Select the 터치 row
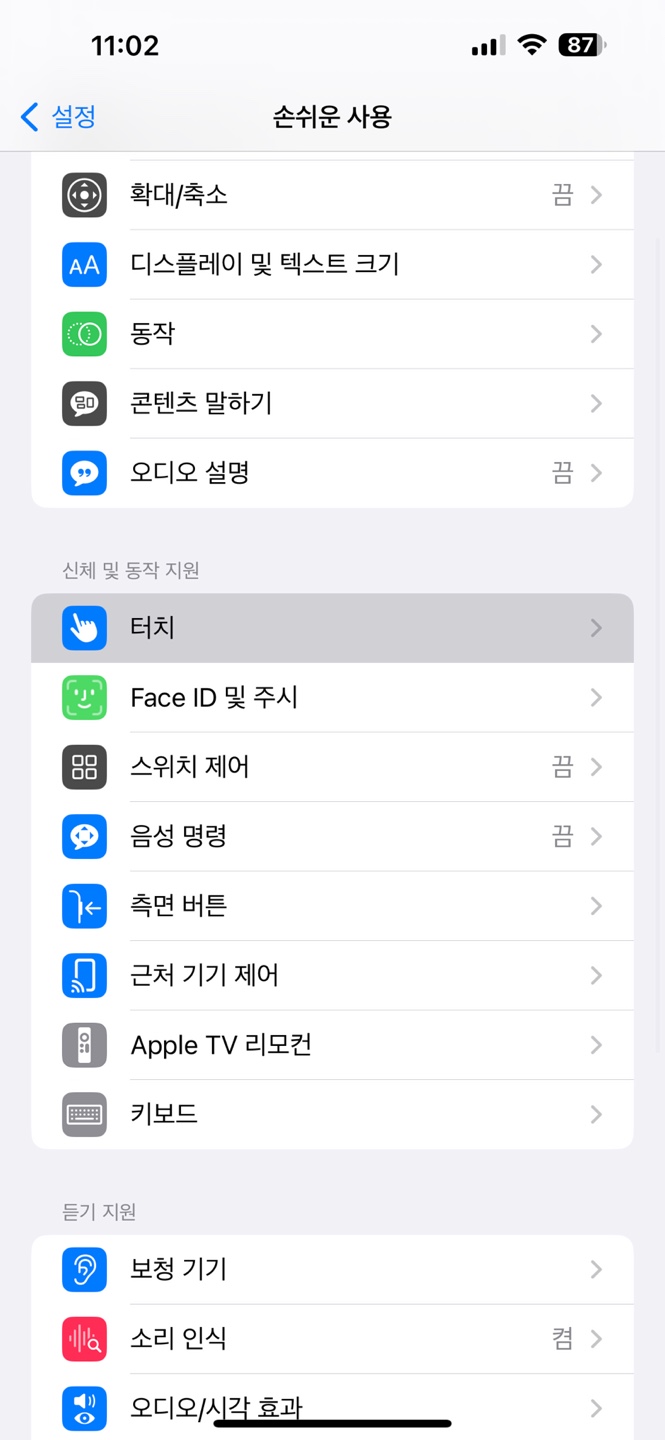Viewport: 665px width, 1440px height. (332, 628)
